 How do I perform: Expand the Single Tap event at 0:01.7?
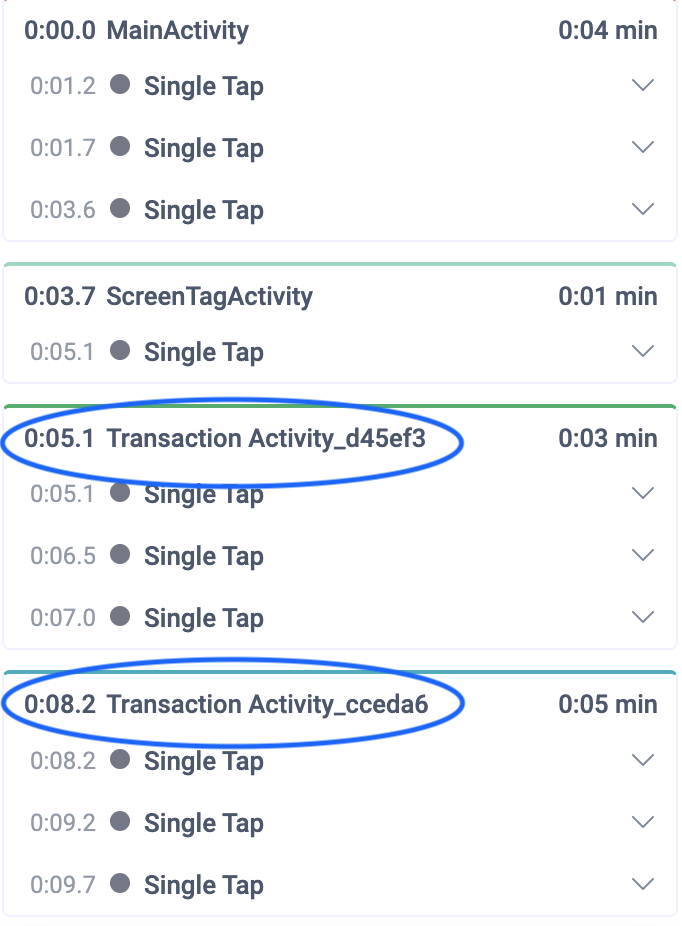click(643, 148)
